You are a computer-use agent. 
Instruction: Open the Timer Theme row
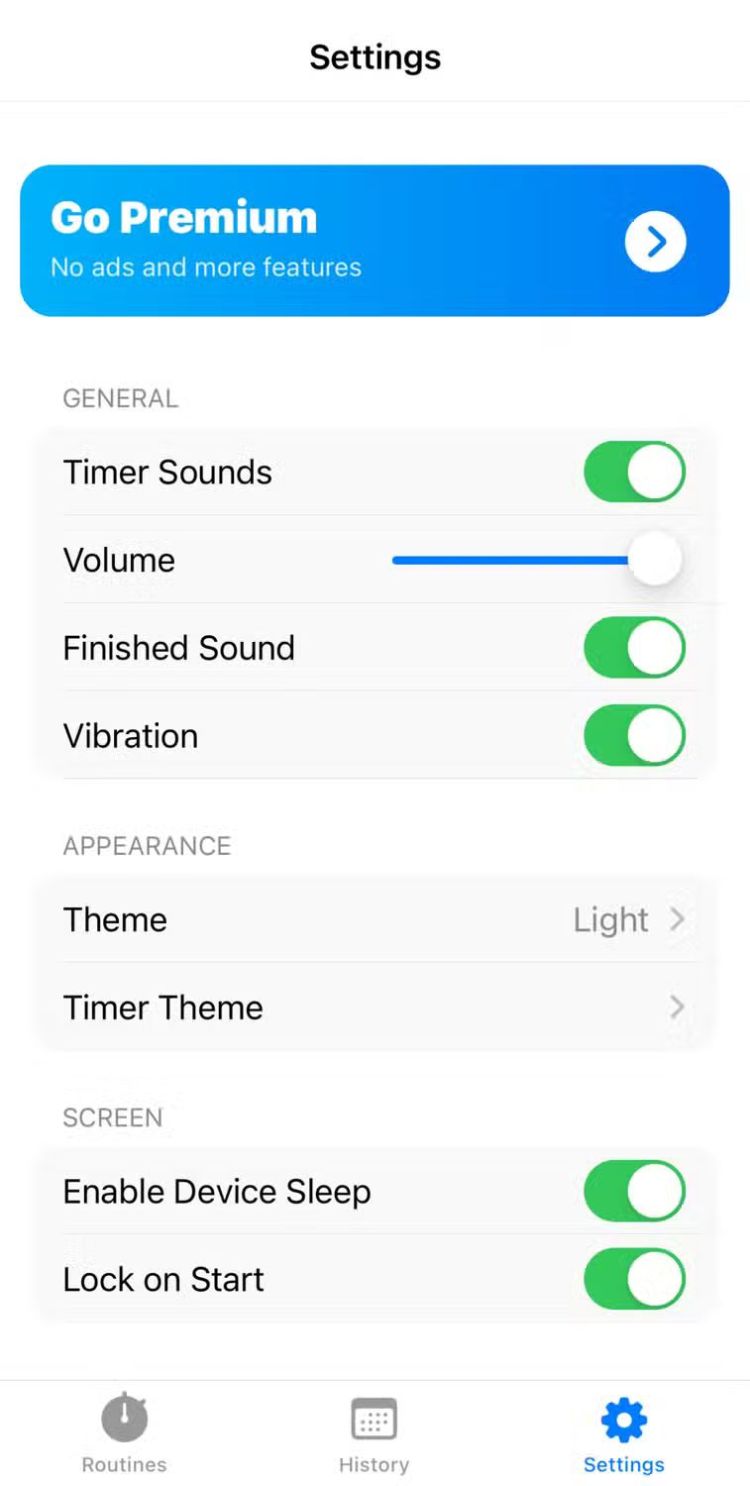pos(375,1007)
